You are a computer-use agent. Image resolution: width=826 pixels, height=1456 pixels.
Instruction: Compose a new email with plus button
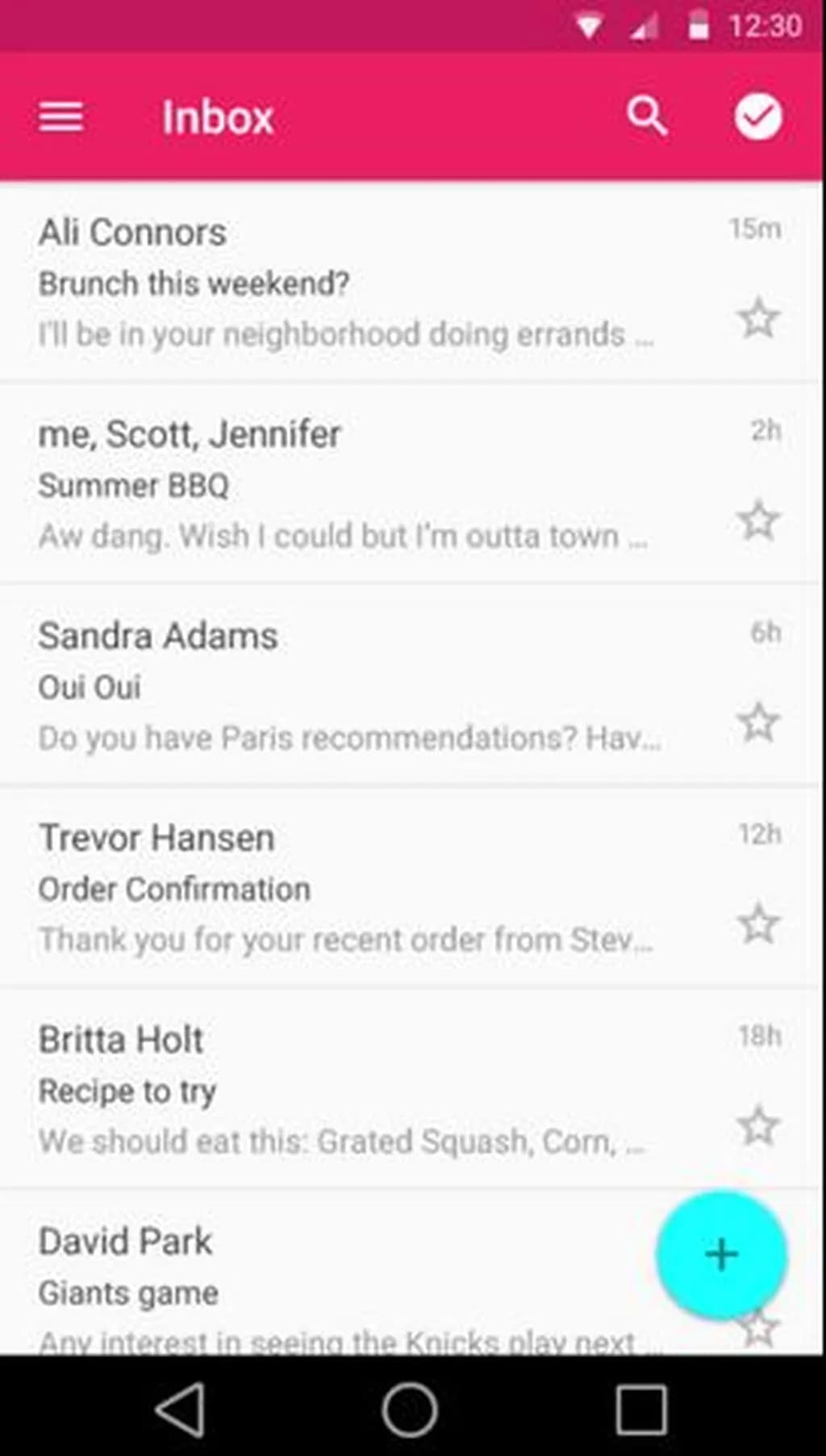(721, 1255)
